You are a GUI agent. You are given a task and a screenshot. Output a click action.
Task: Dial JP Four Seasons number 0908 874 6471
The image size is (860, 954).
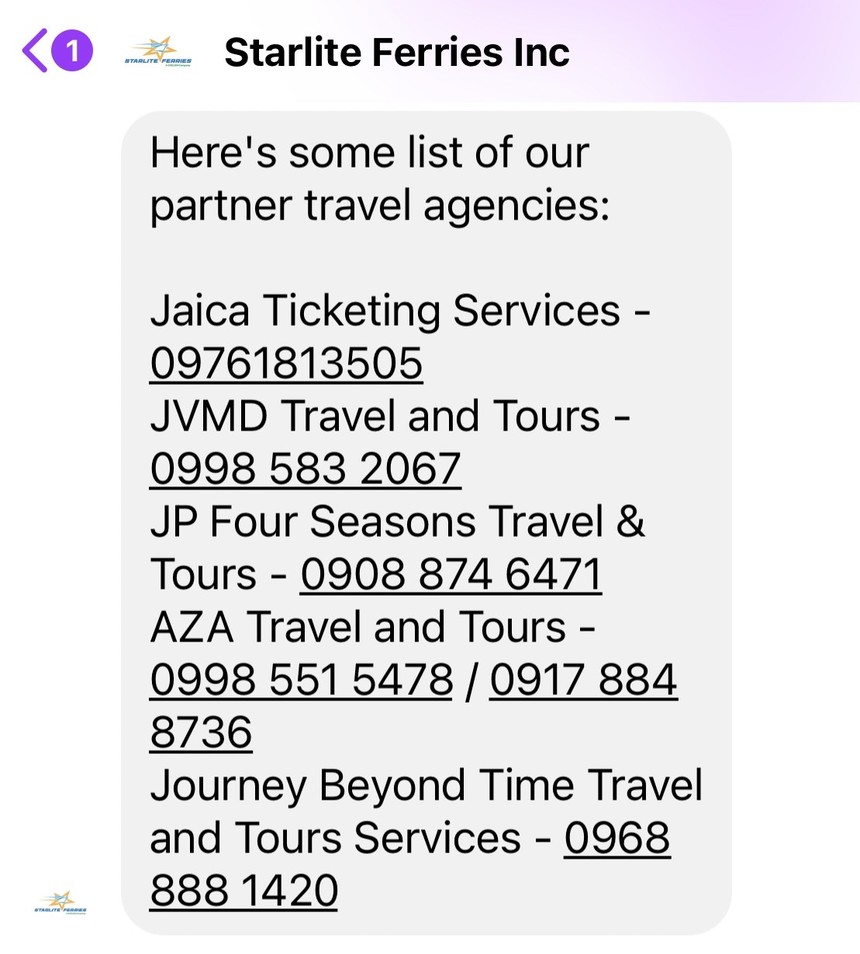tap(451, 575)
